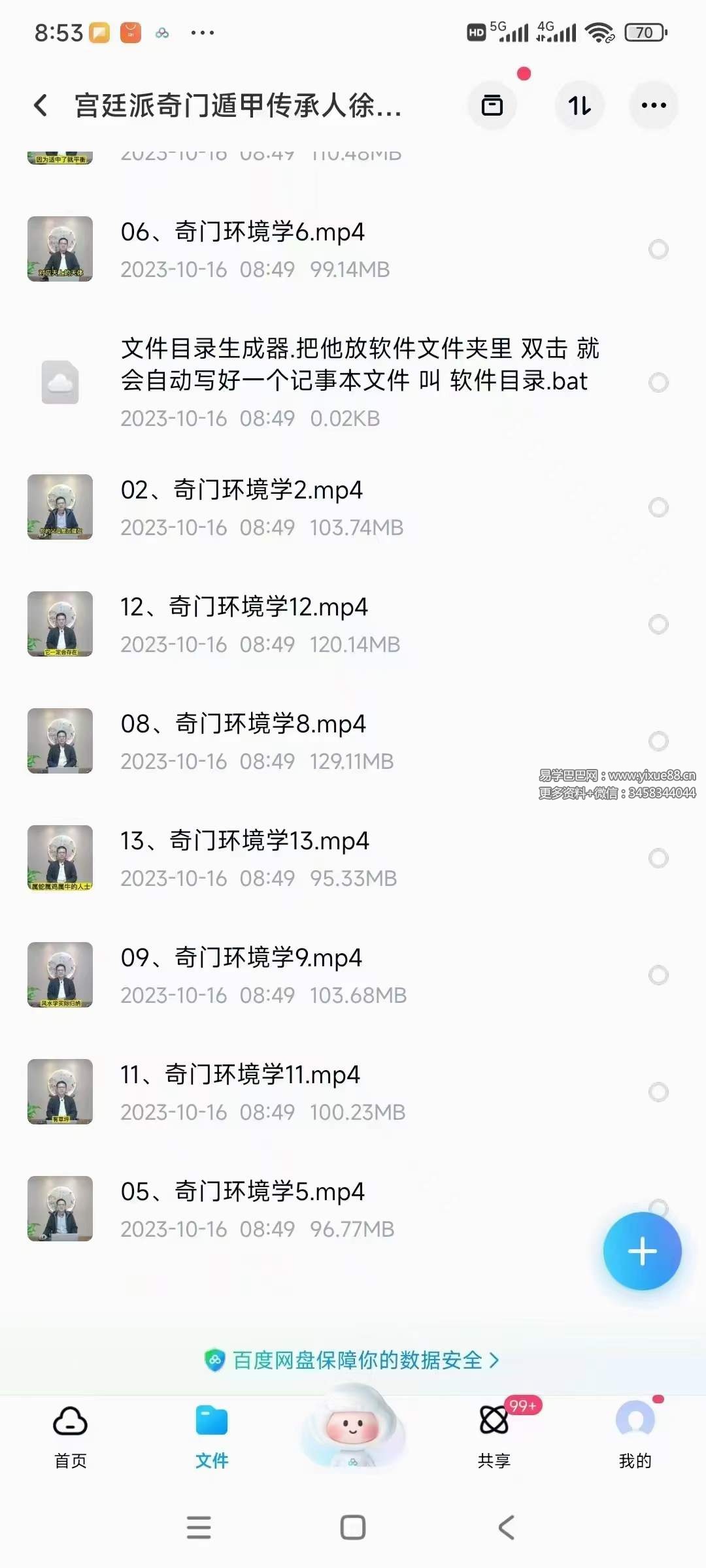Tap the Android back navigation arrow
This screenshot has width=706, height=1568.
pyautogui.click(x=504, y=1528)
